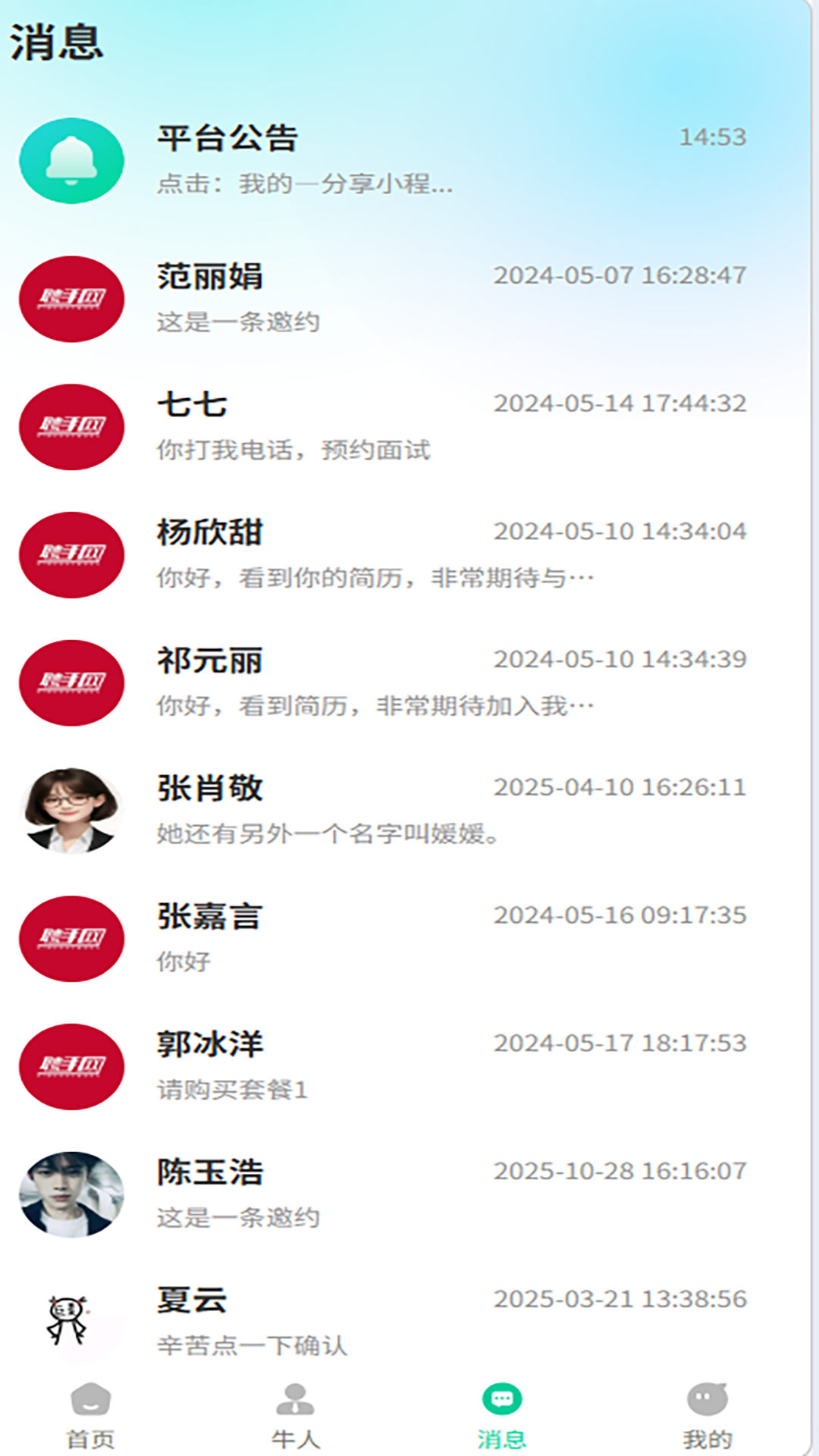View messages from 杨欣甜
Image resolution: width=819 pixels, height=1456 pixels.
[x=379, y=555]
